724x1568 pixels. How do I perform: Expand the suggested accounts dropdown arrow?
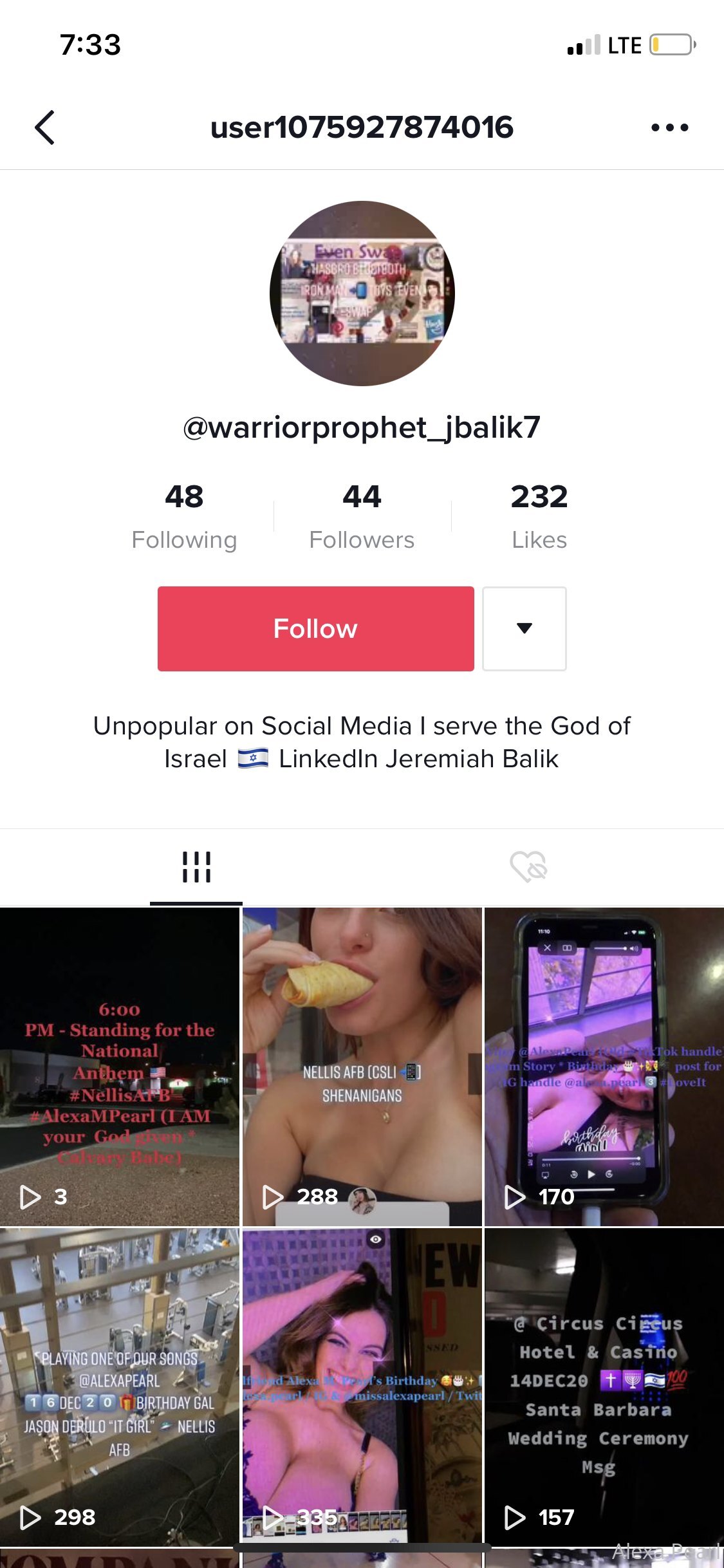pos(524,628)
